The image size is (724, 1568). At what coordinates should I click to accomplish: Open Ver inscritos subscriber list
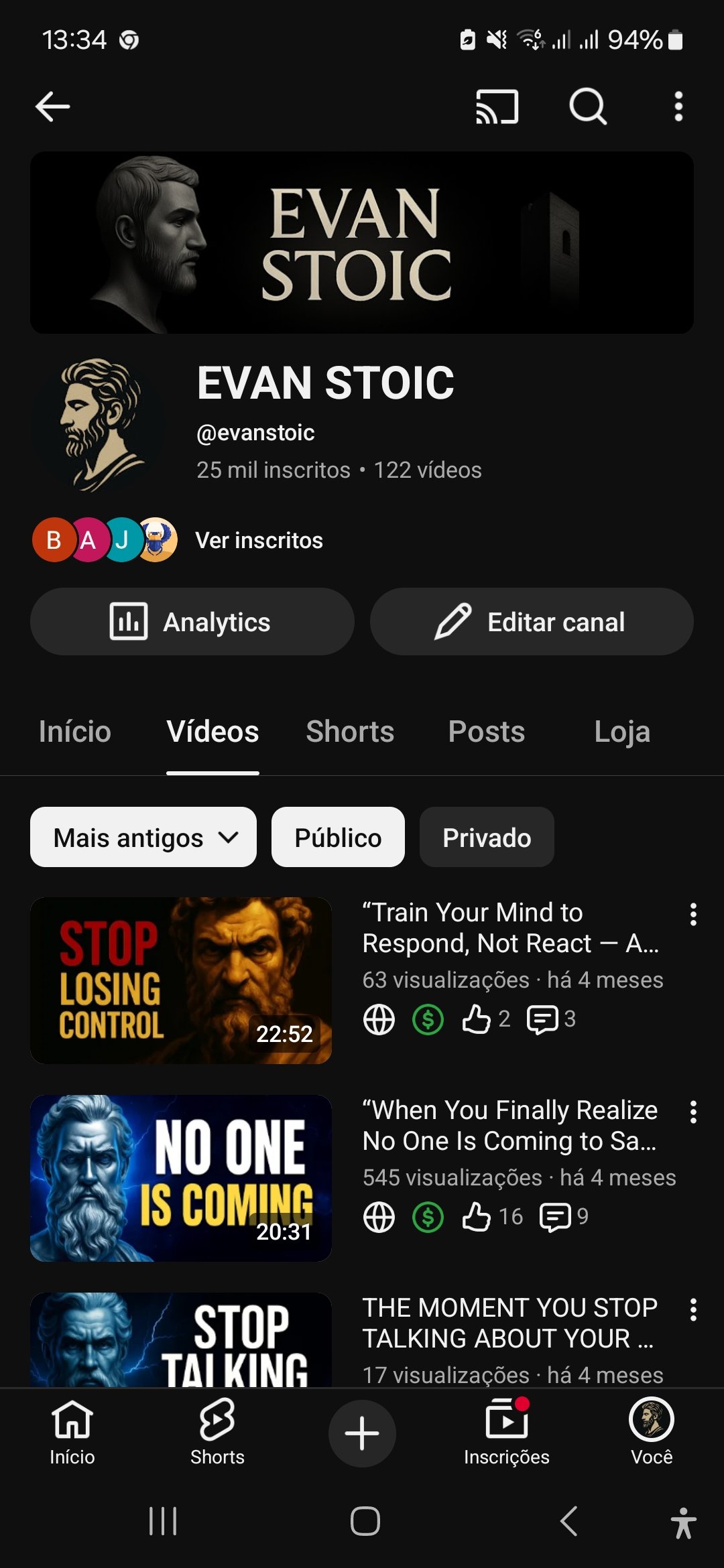click(x=259, y=540)
